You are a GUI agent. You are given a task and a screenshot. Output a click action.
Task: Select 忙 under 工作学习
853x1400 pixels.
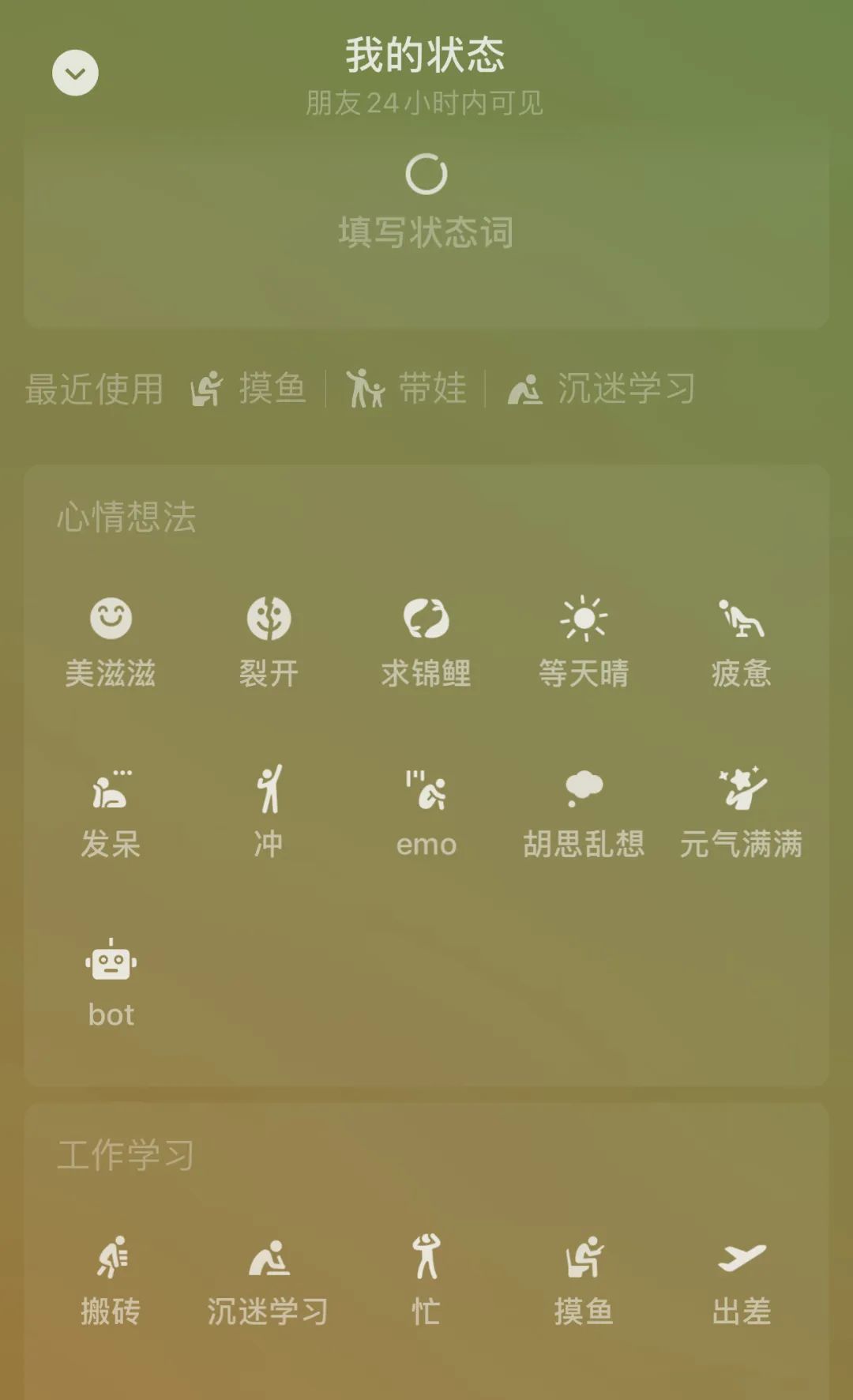point(426,1280)
